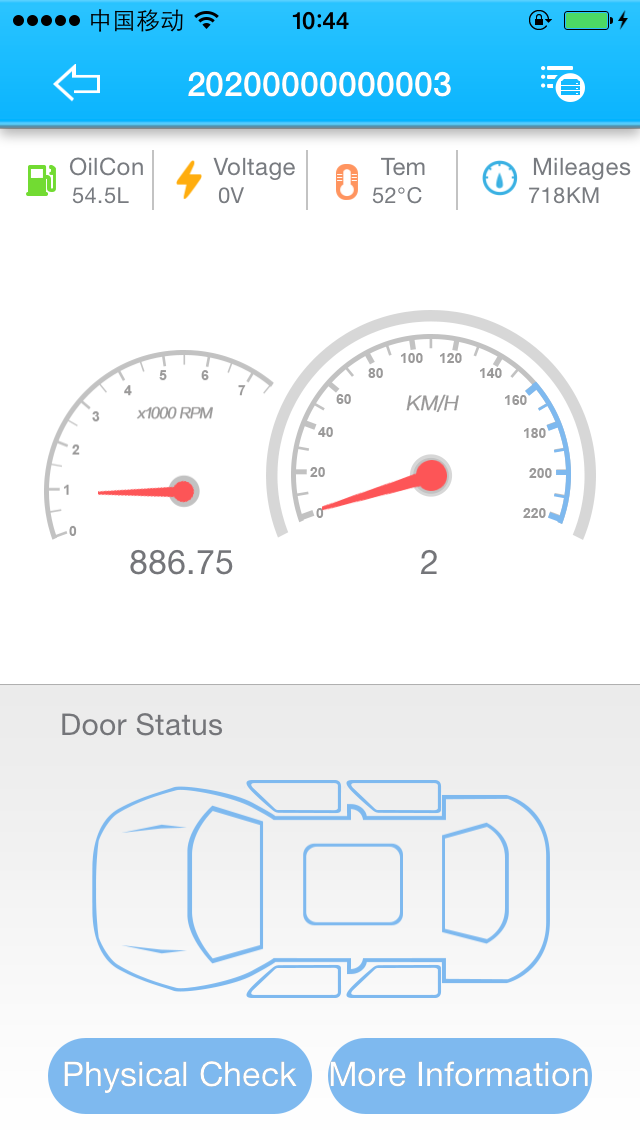Viewport: 640px width, 1136px height.
Task: Open the list menu in header
Action: pos(562,83)
